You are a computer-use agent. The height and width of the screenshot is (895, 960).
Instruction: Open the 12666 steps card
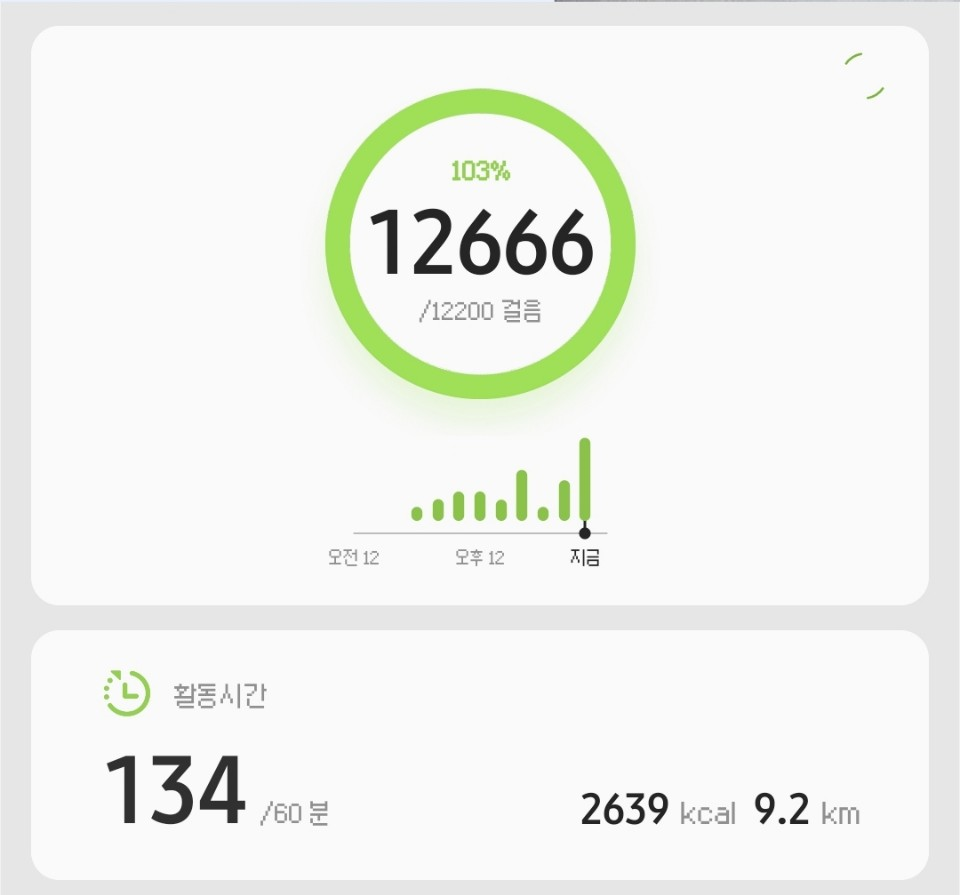click(480, 244)
